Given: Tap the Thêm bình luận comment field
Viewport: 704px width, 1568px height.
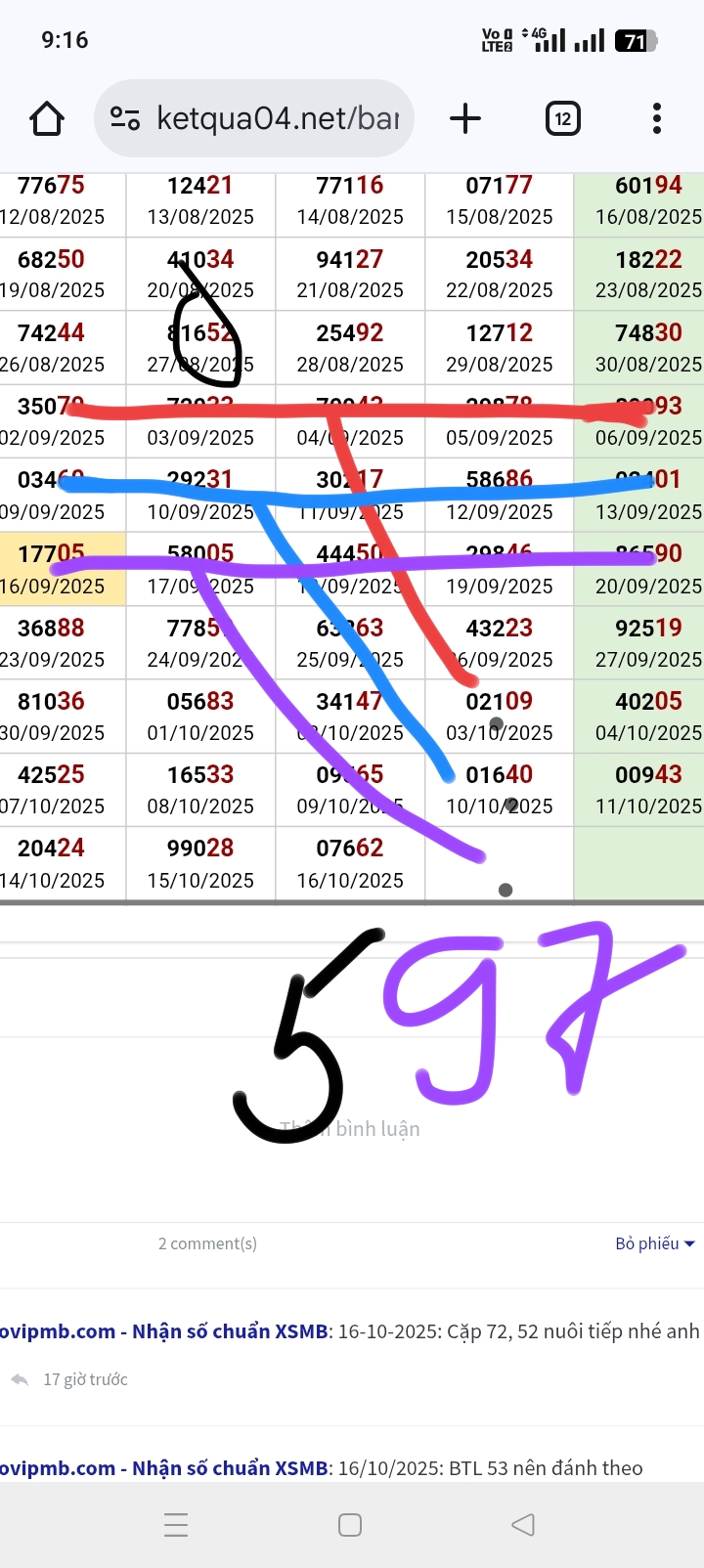Looking at the screenshot, I should point(350,1129).
